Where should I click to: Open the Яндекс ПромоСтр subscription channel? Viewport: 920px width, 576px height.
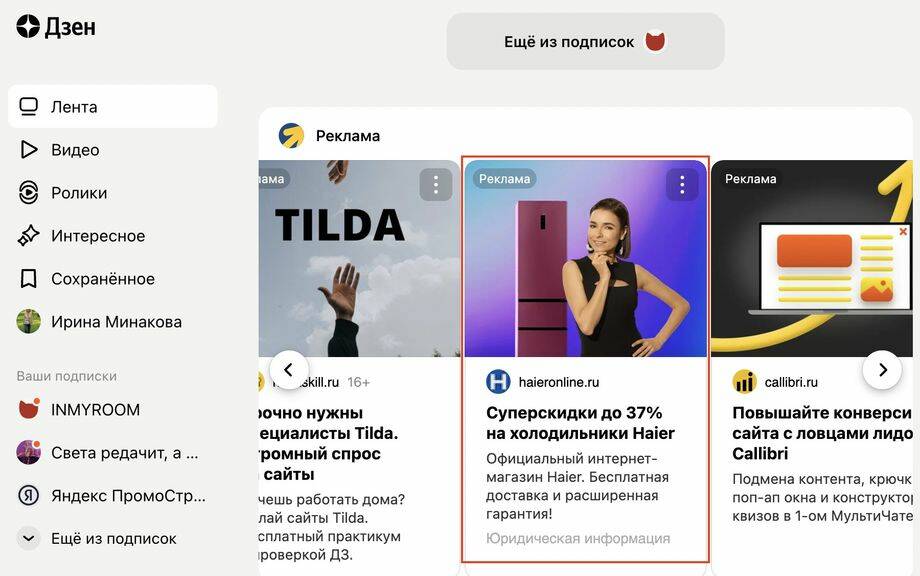[x=127, y=495]
